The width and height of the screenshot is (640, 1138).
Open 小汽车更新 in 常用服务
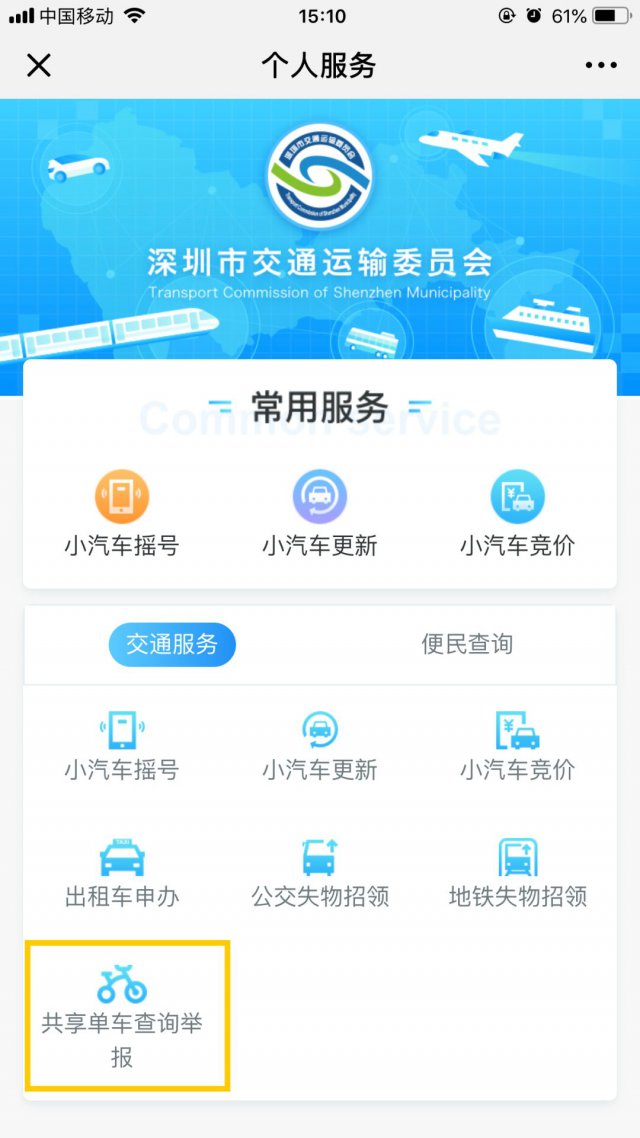coord(320,515)
